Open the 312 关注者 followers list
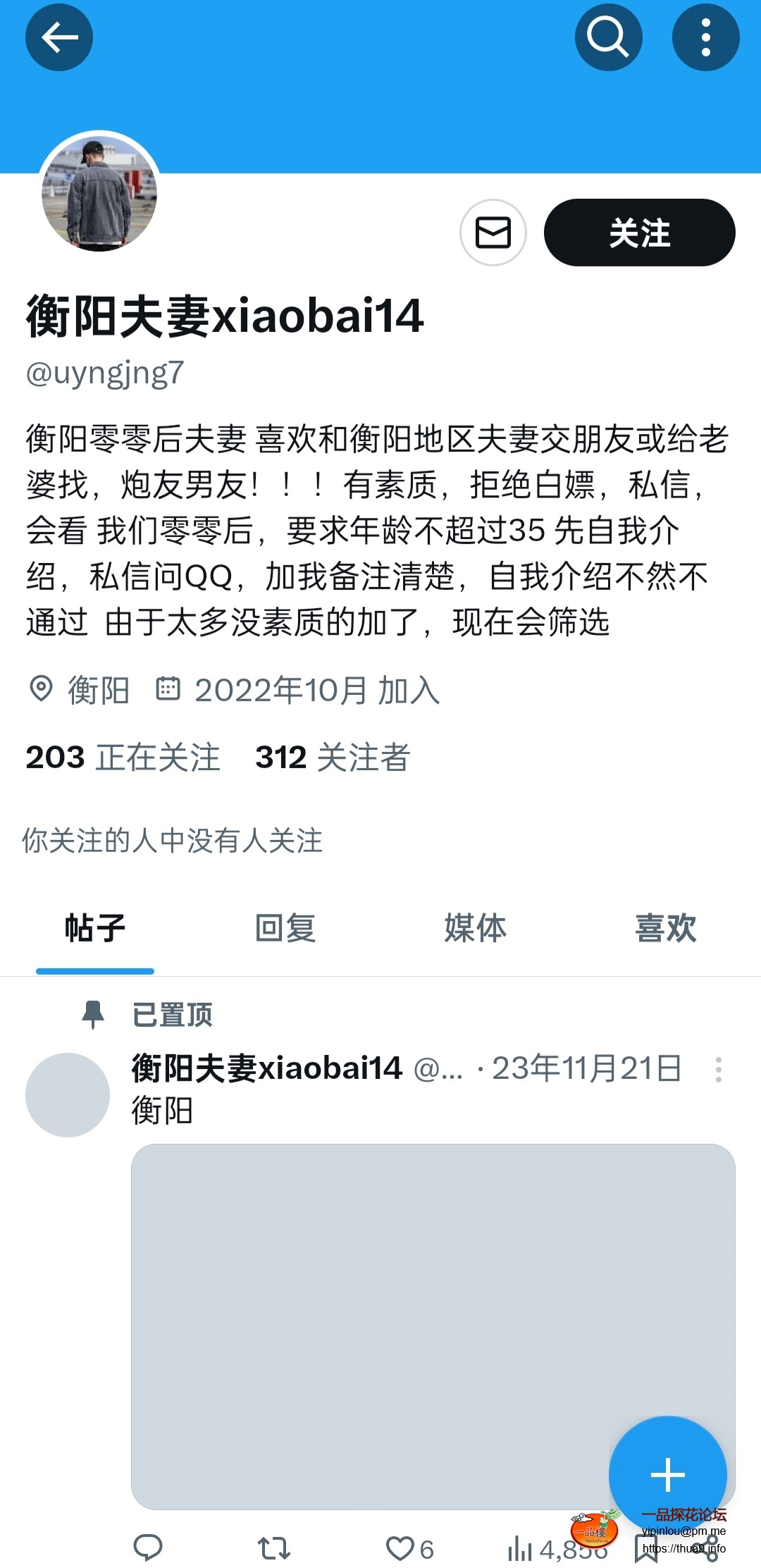The width and height of the screenshot is (761, 1568). [x=333, y=758]
